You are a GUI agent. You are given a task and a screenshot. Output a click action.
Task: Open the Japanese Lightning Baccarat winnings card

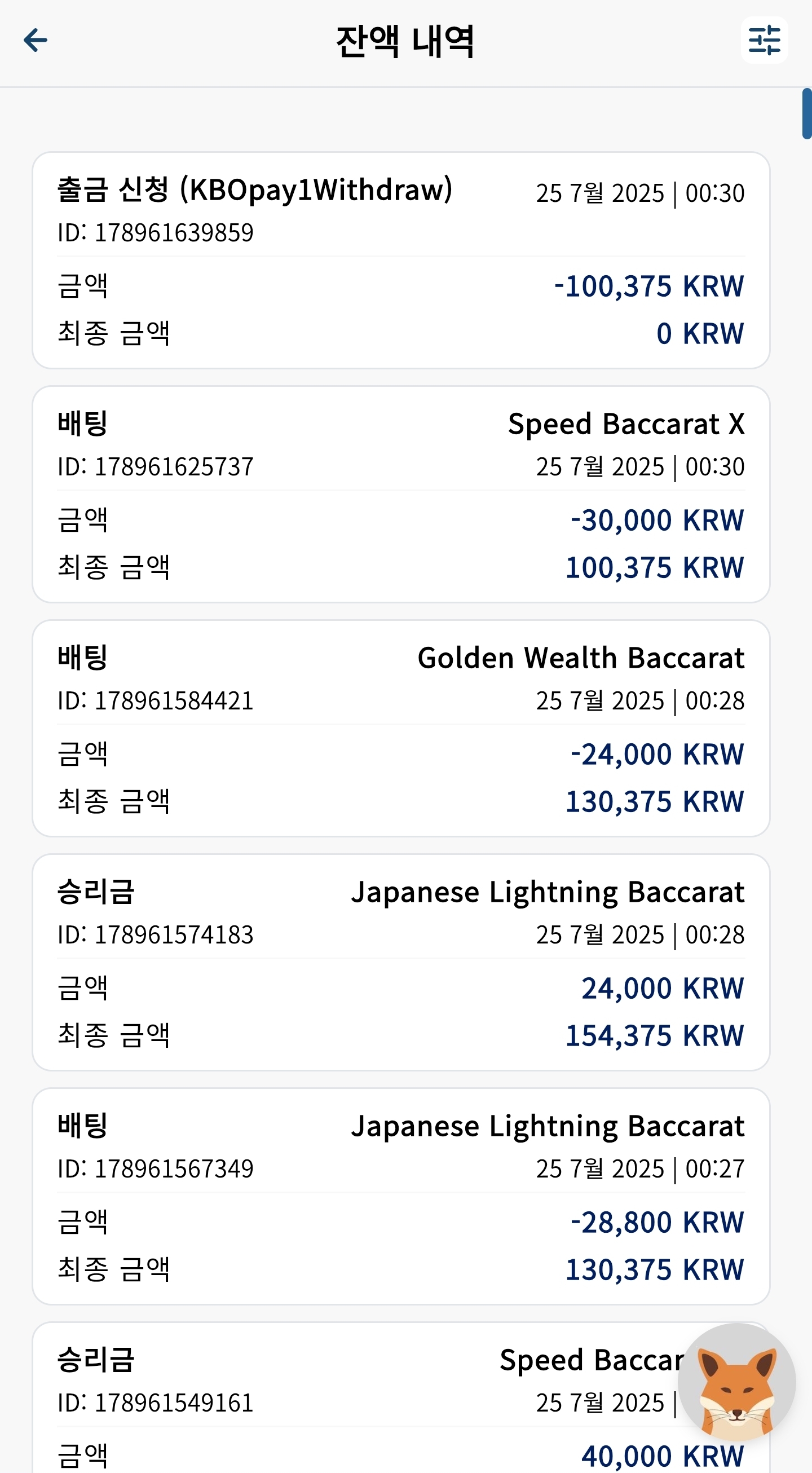click(401, 962)
